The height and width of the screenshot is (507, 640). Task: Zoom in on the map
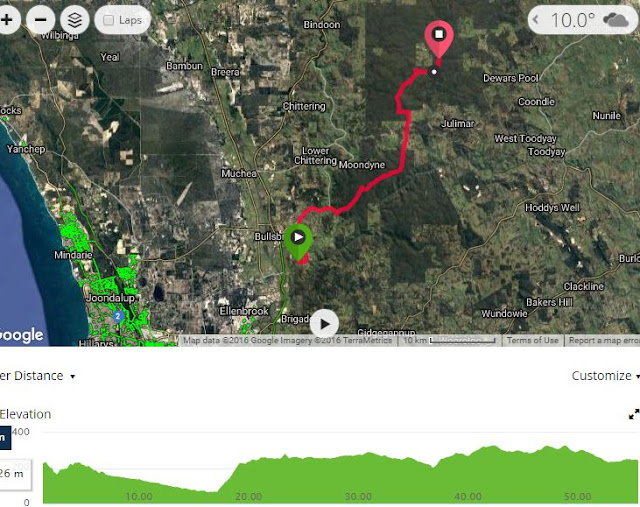click(x=8, y=19)
